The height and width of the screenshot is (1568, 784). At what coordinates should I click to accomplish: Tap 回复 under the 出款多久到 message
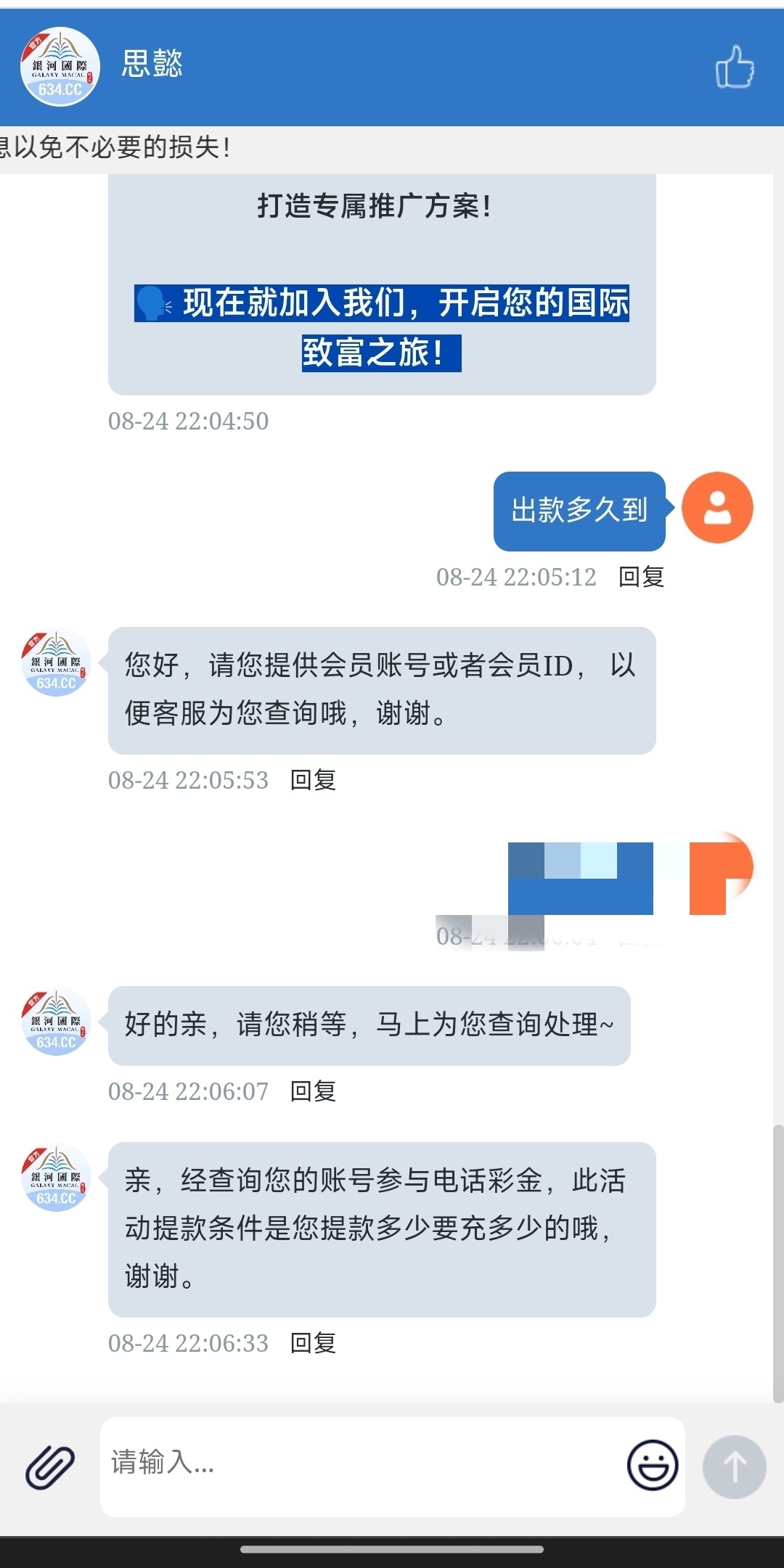[641, 577]
